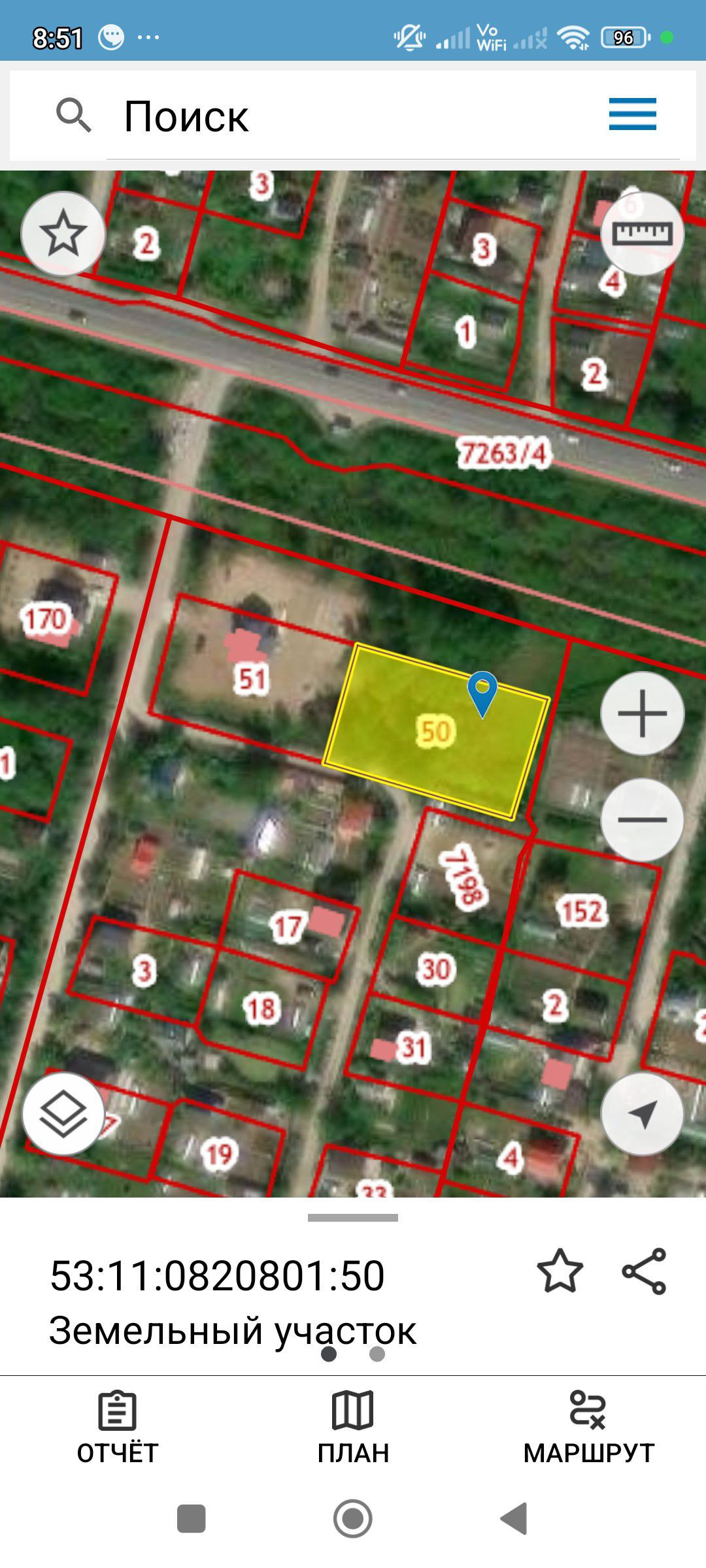Activate the ruler measurement tool
The width and height of the screenshot is (706, 1568).
coord(642,233)
